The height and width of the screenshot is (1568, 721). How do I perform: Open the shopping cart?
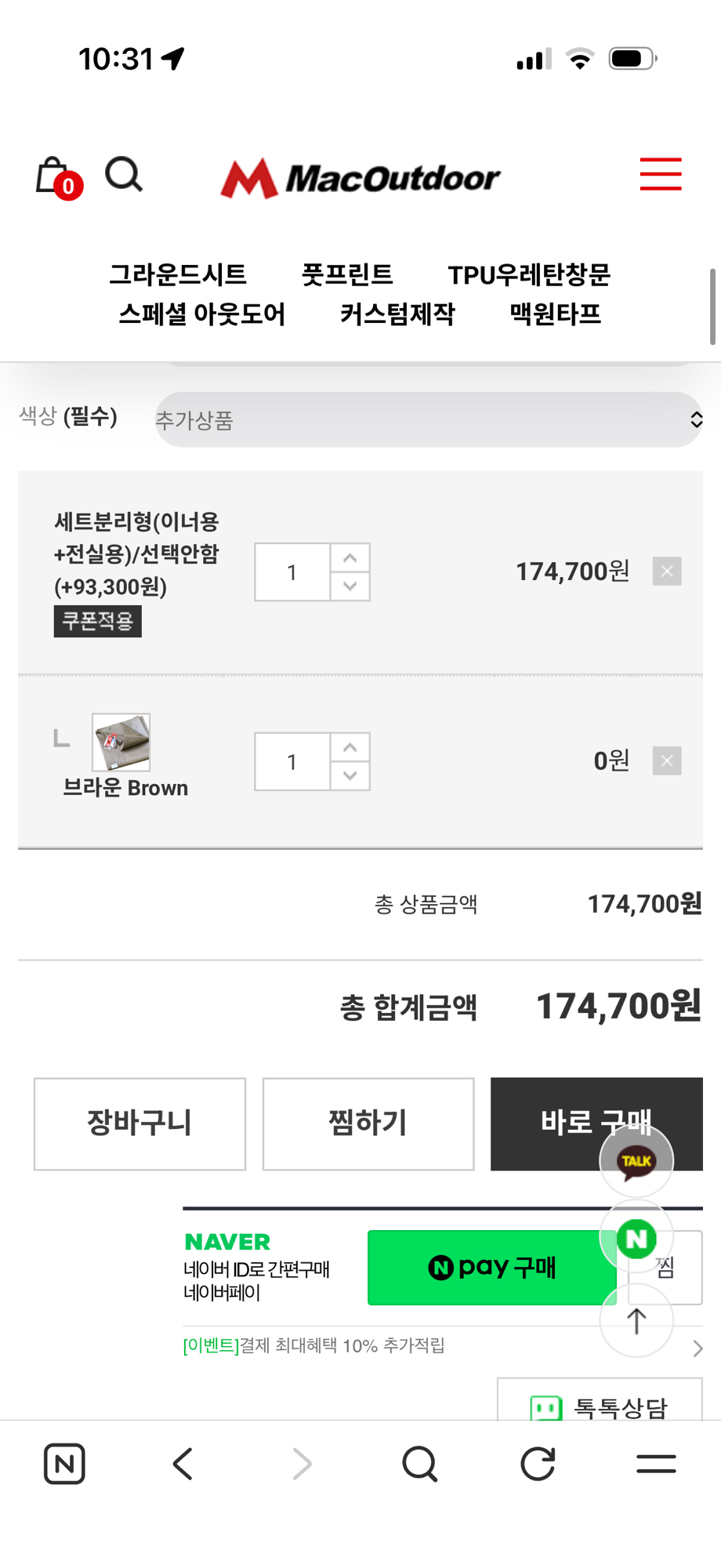click(52, 176)
